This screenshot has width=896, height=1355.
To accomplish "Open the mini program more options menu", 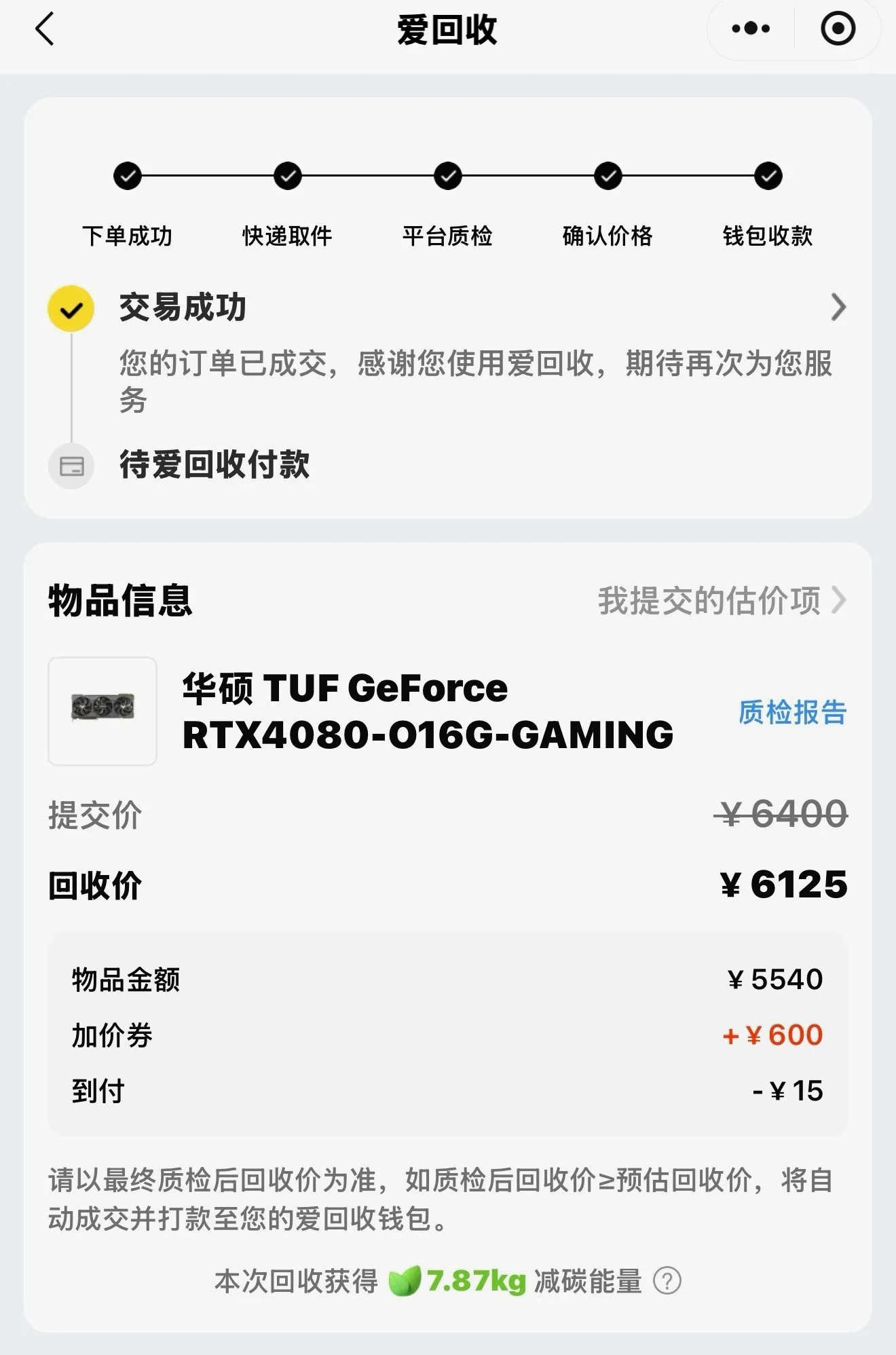I will 751,29.
